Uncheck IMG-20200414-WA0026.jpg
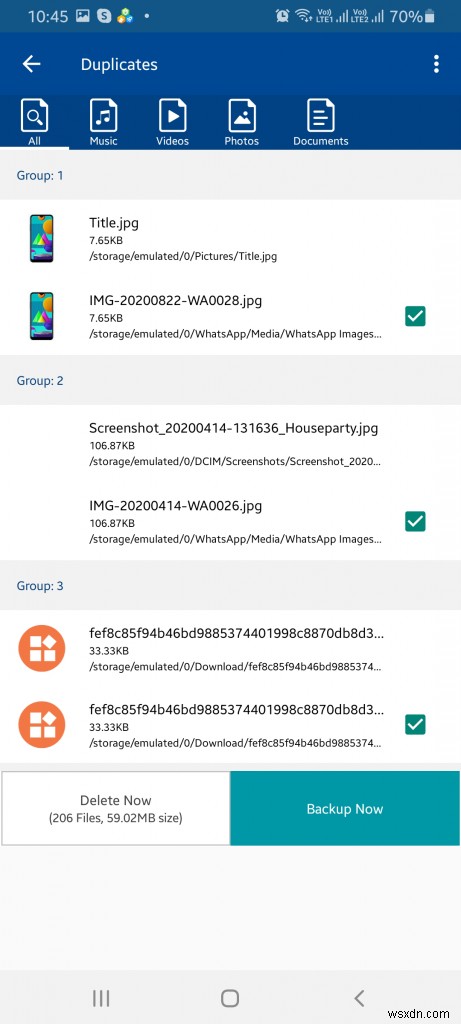The height and width of the screenshot is (1024, 461). pos(415,522)
